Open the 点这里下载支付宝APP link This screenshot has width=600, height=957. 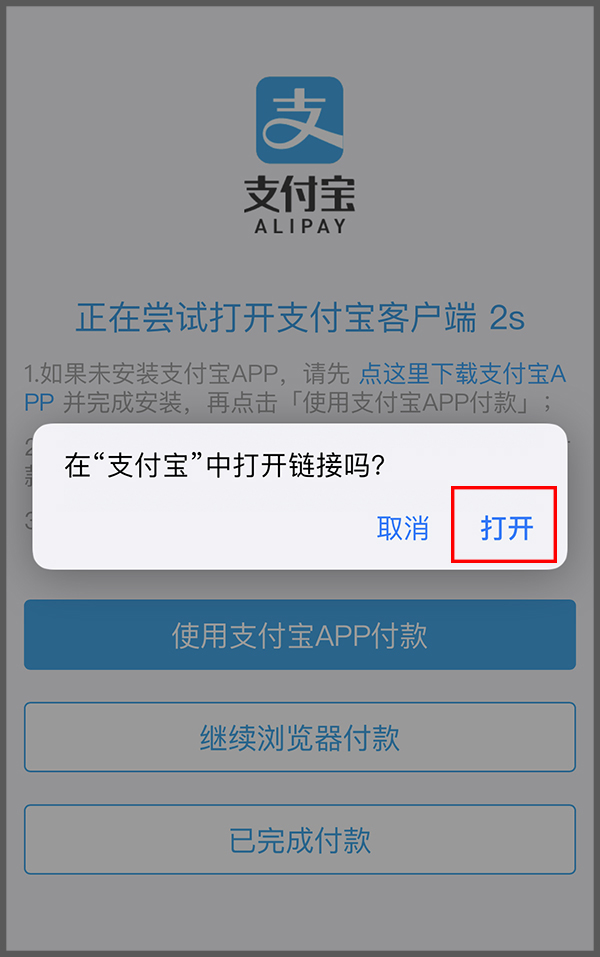point(461,375)
